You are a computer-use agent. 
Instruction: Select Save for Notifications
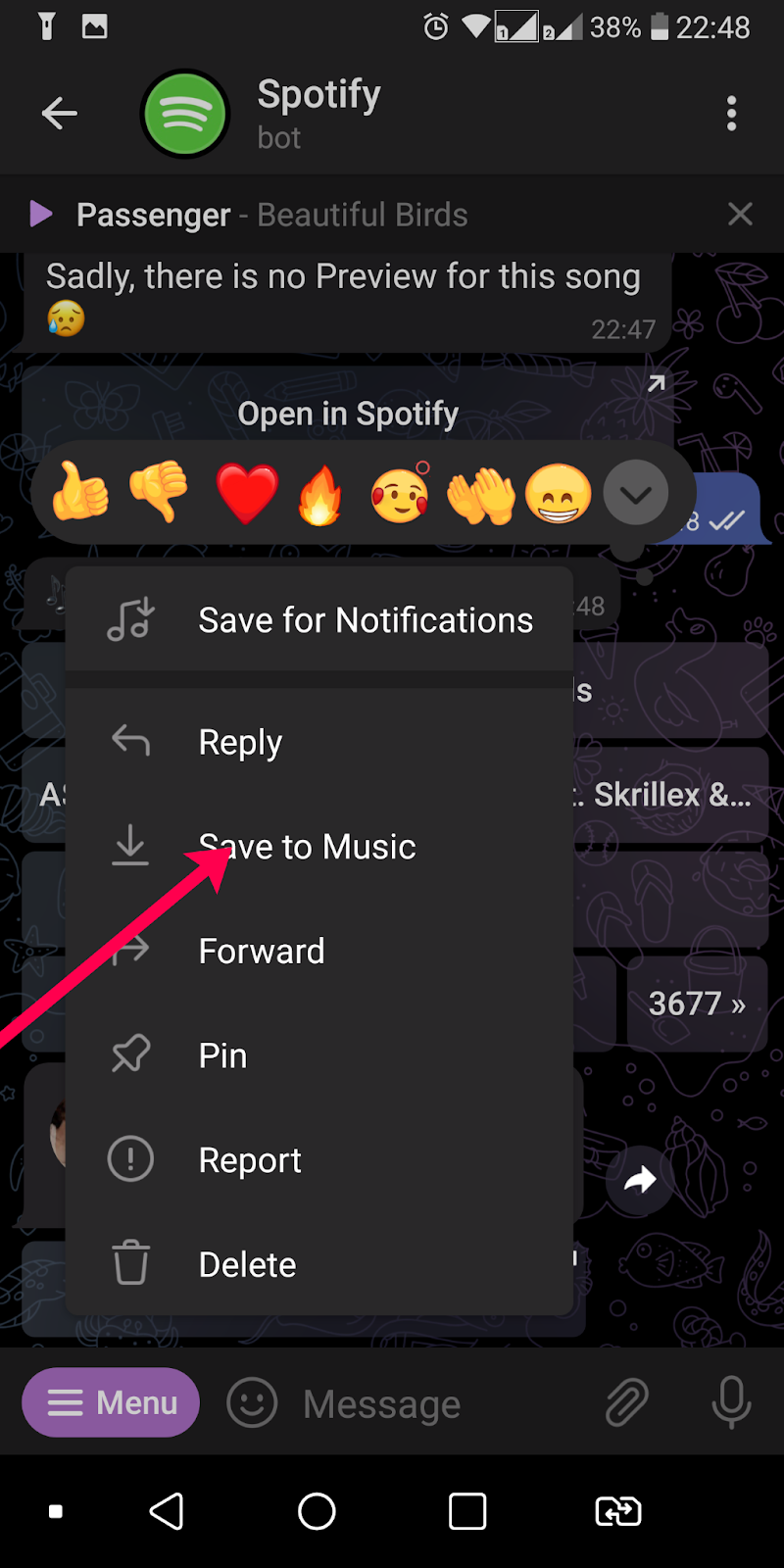pyautogui.click(x=319, y=619)
